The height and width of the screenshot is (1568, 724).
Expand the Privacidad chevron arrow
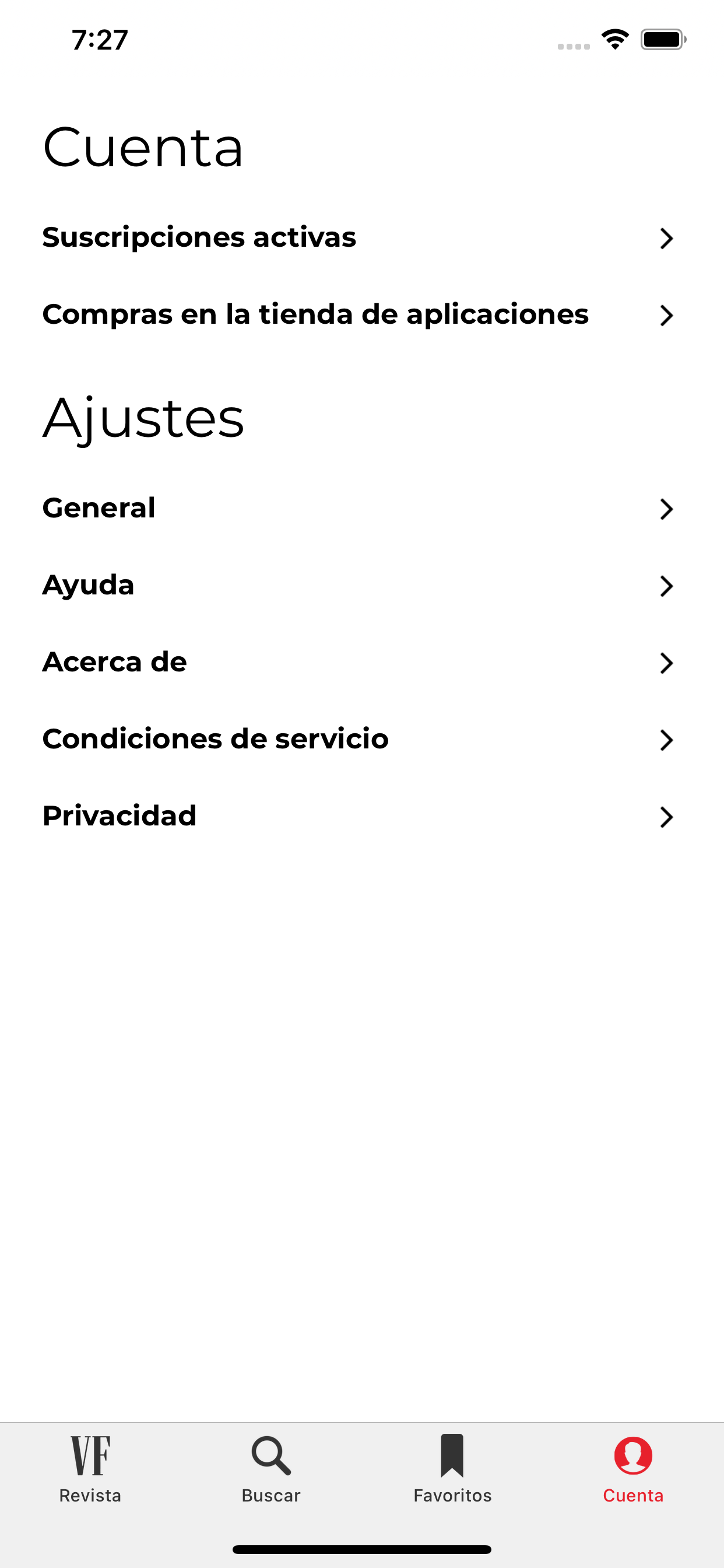[667, 817]
